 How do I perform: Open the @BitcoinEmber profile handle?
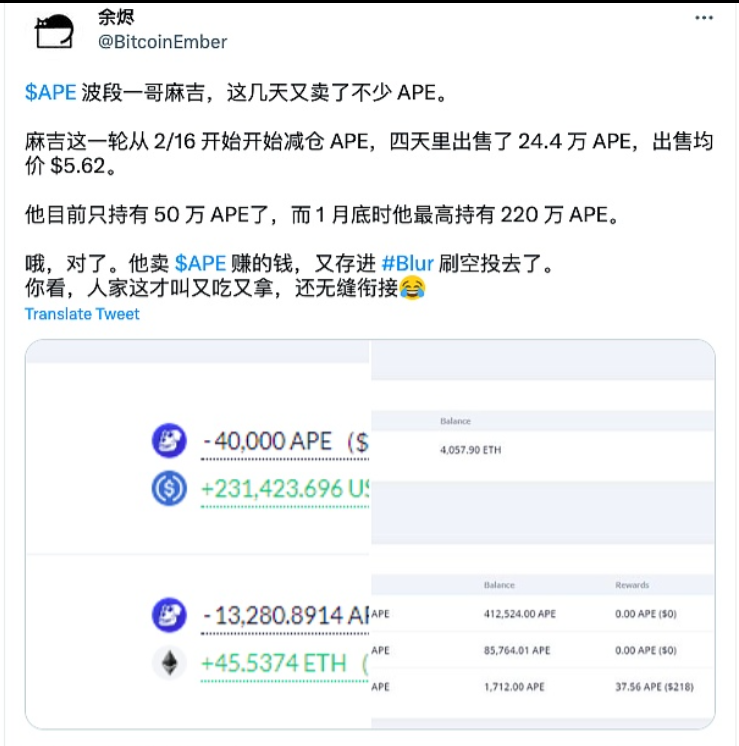162,42
